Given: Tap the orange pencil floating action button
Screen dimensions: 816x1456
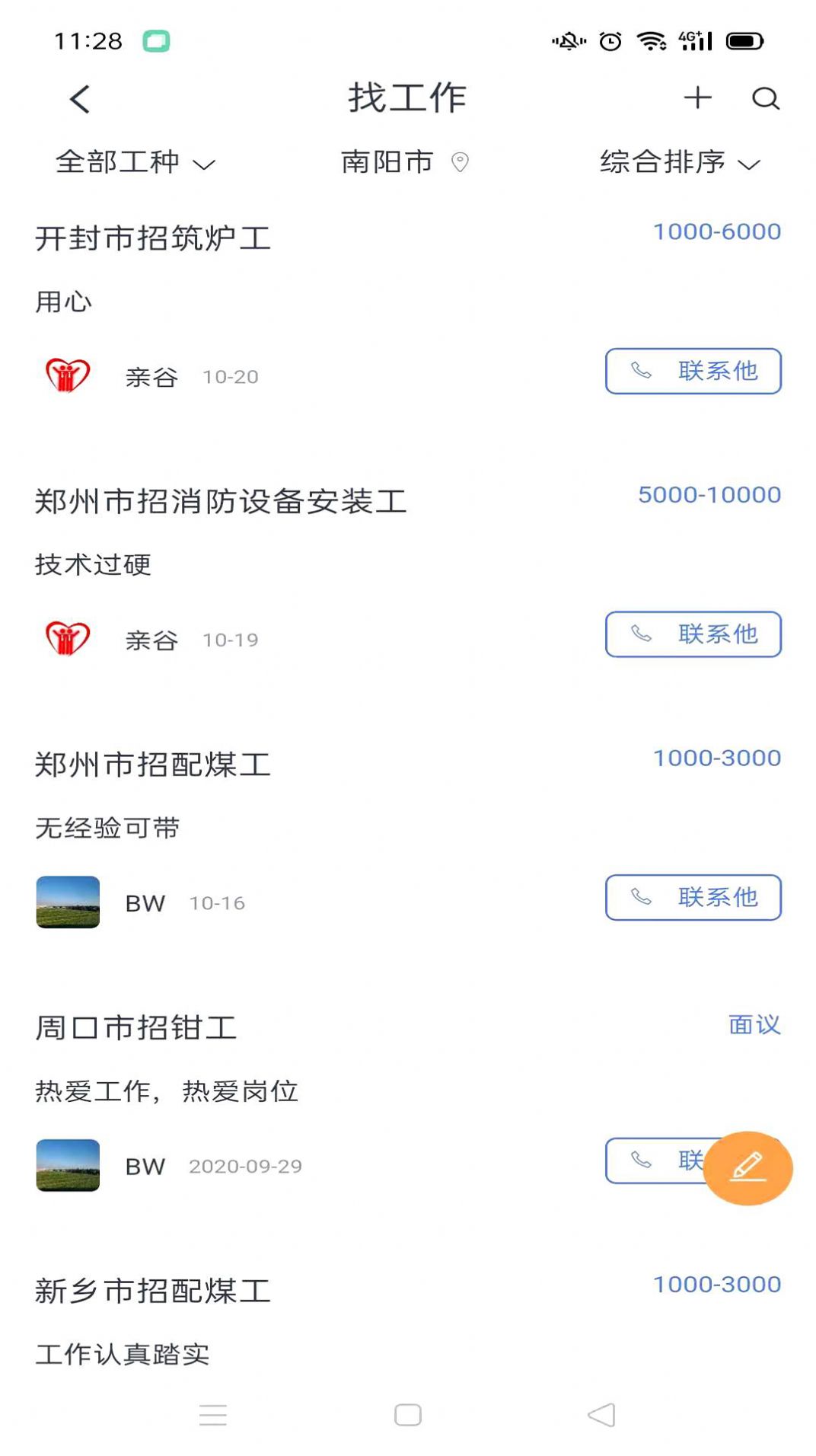Looking at the screenshot, I should pos(750,1168).
